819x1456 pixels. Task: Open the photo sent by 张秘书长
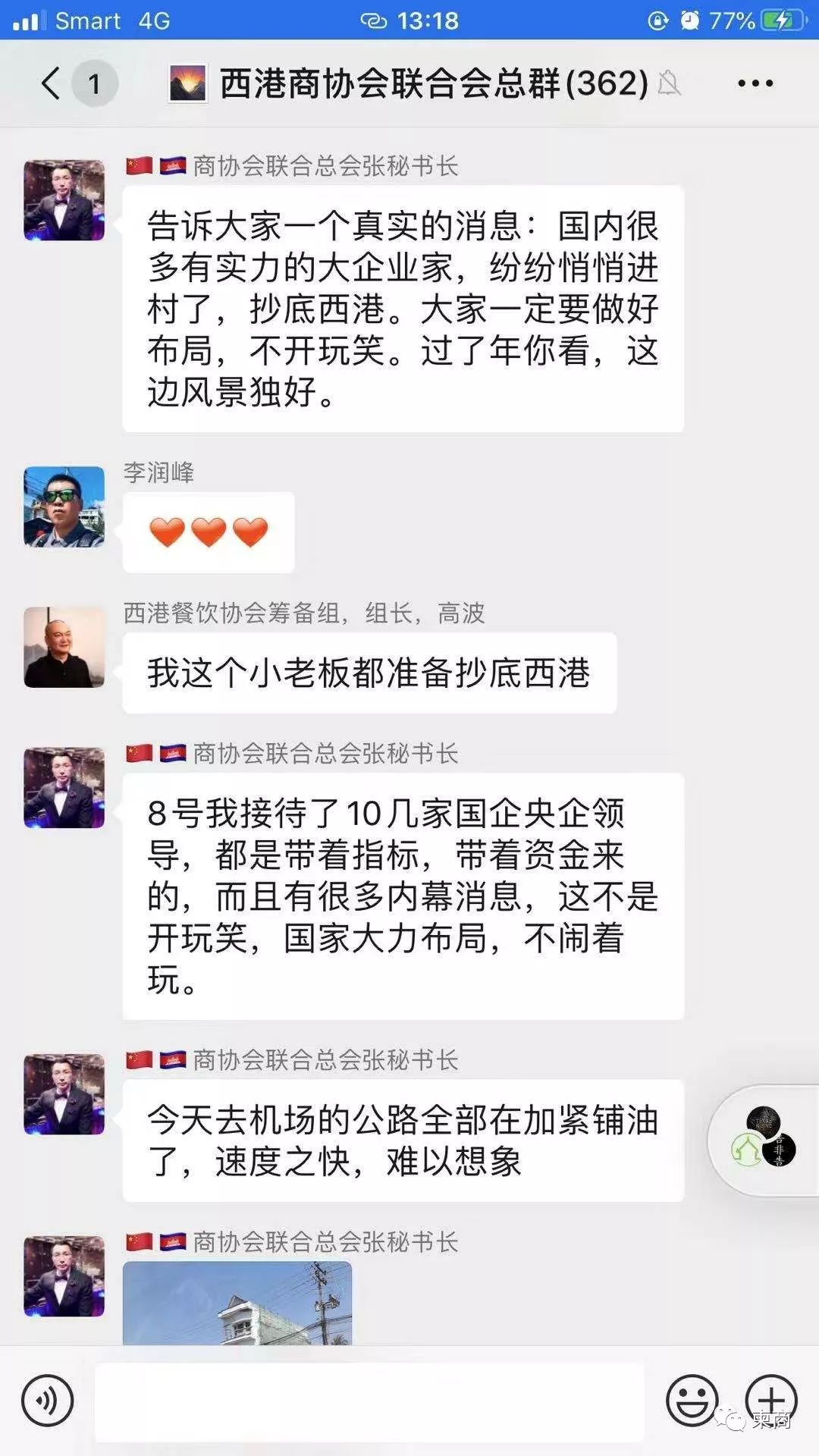point(237,1303)
